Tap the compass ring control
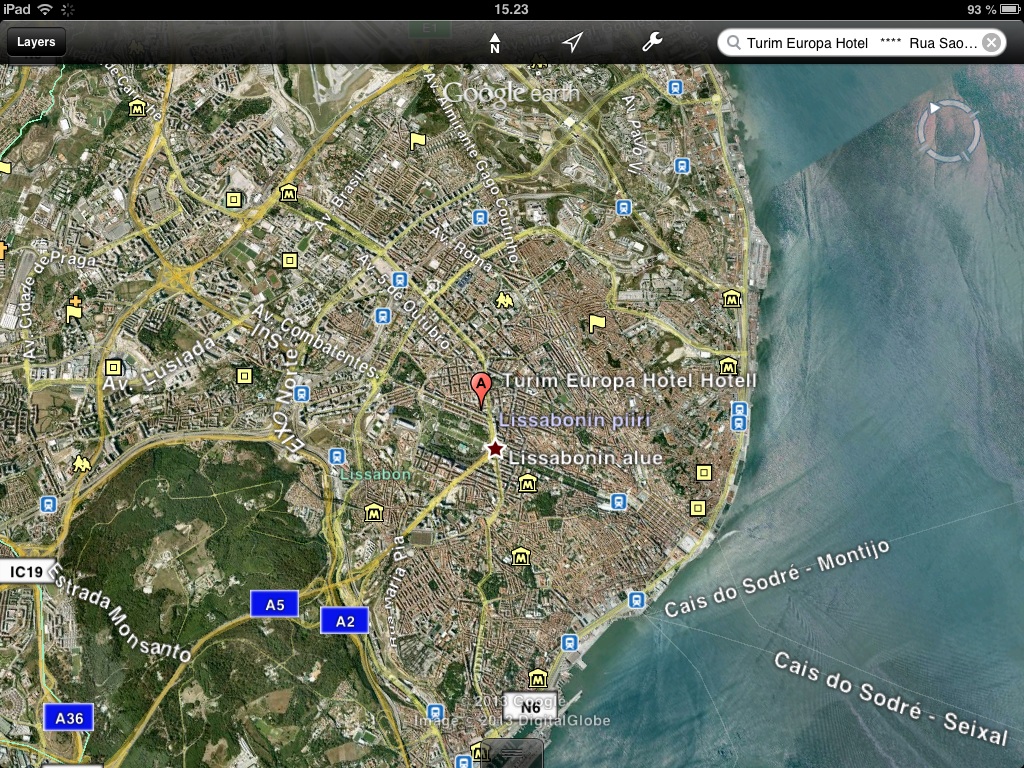The image size is (1024, 768). coord(949,130)
